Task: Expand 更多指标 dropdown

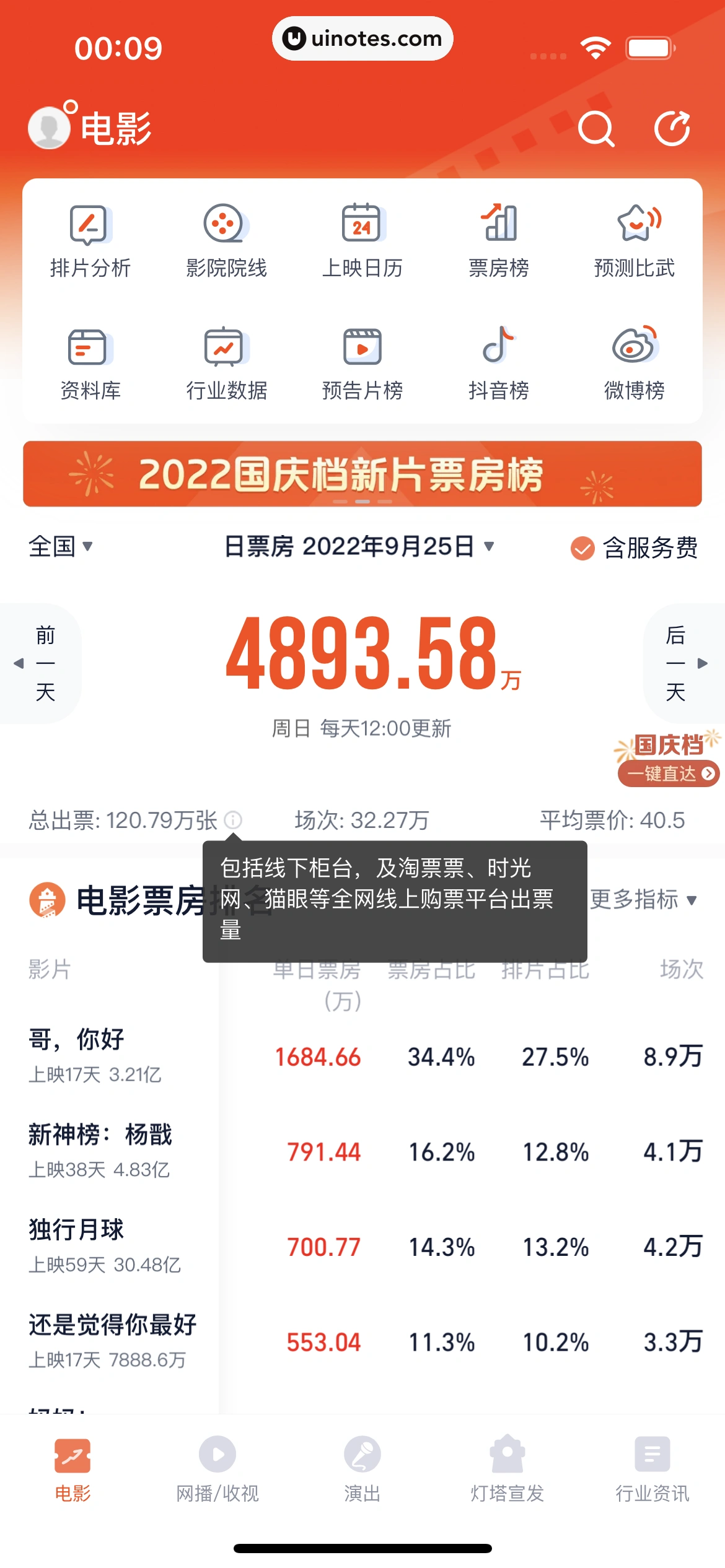Action: (643, 900)
